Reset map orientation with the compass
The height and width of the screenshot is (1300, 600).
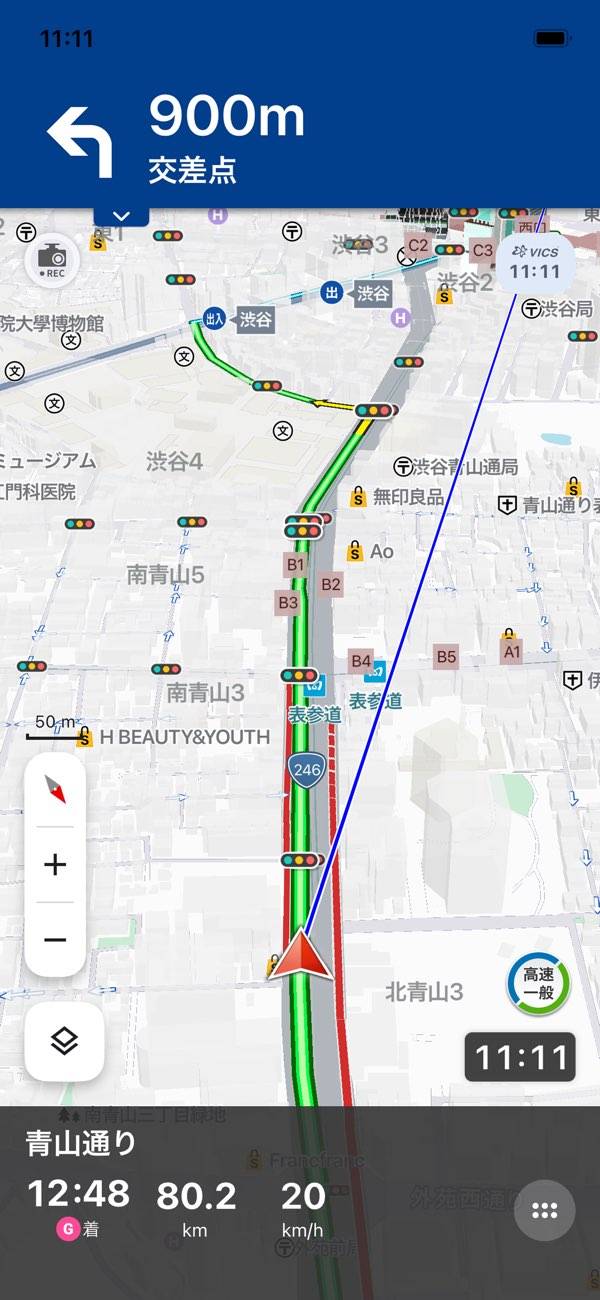pyautogui.click(x=55, y=789)
